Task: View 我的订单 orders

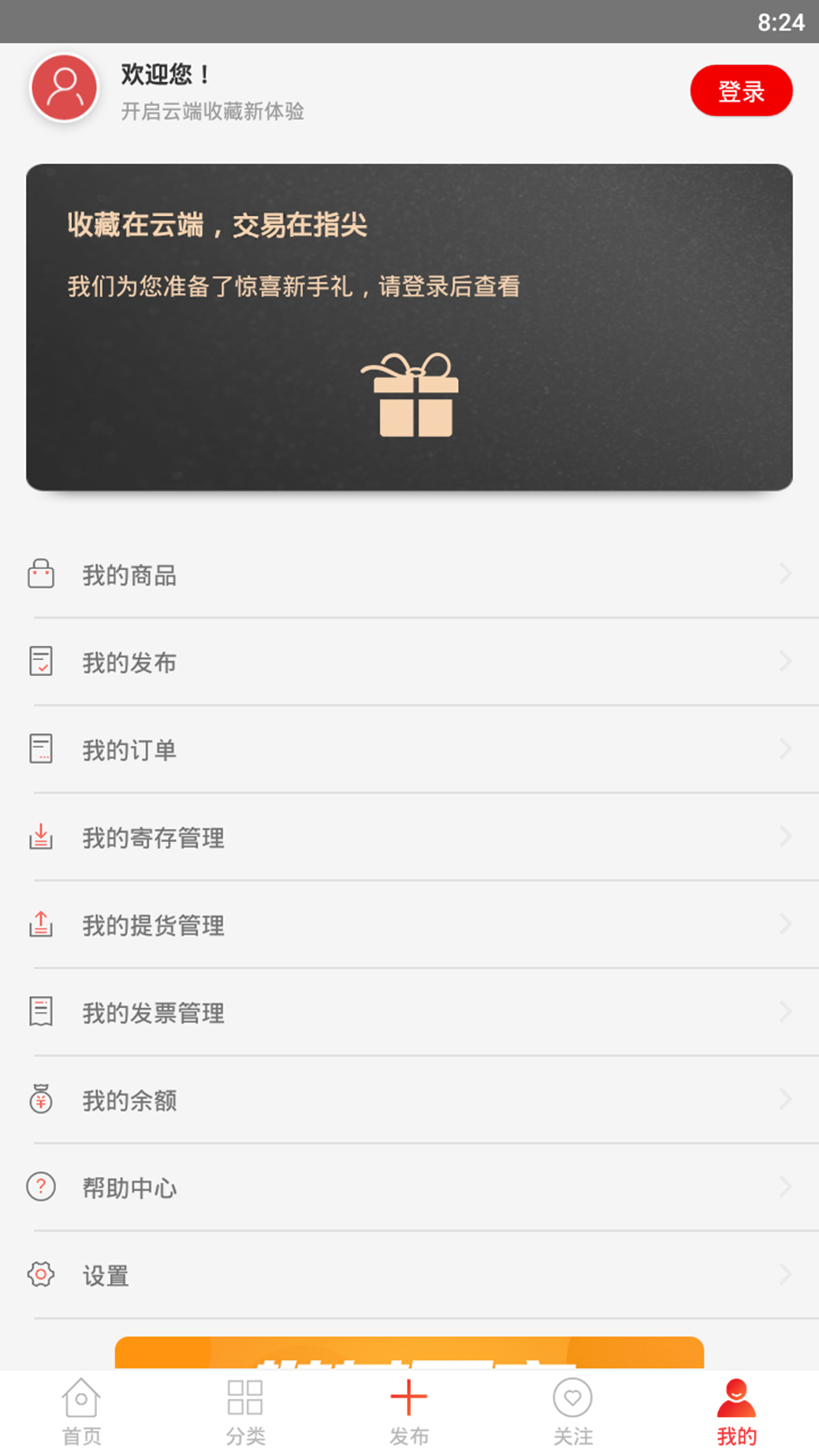Action: click(x=409, y=750)
